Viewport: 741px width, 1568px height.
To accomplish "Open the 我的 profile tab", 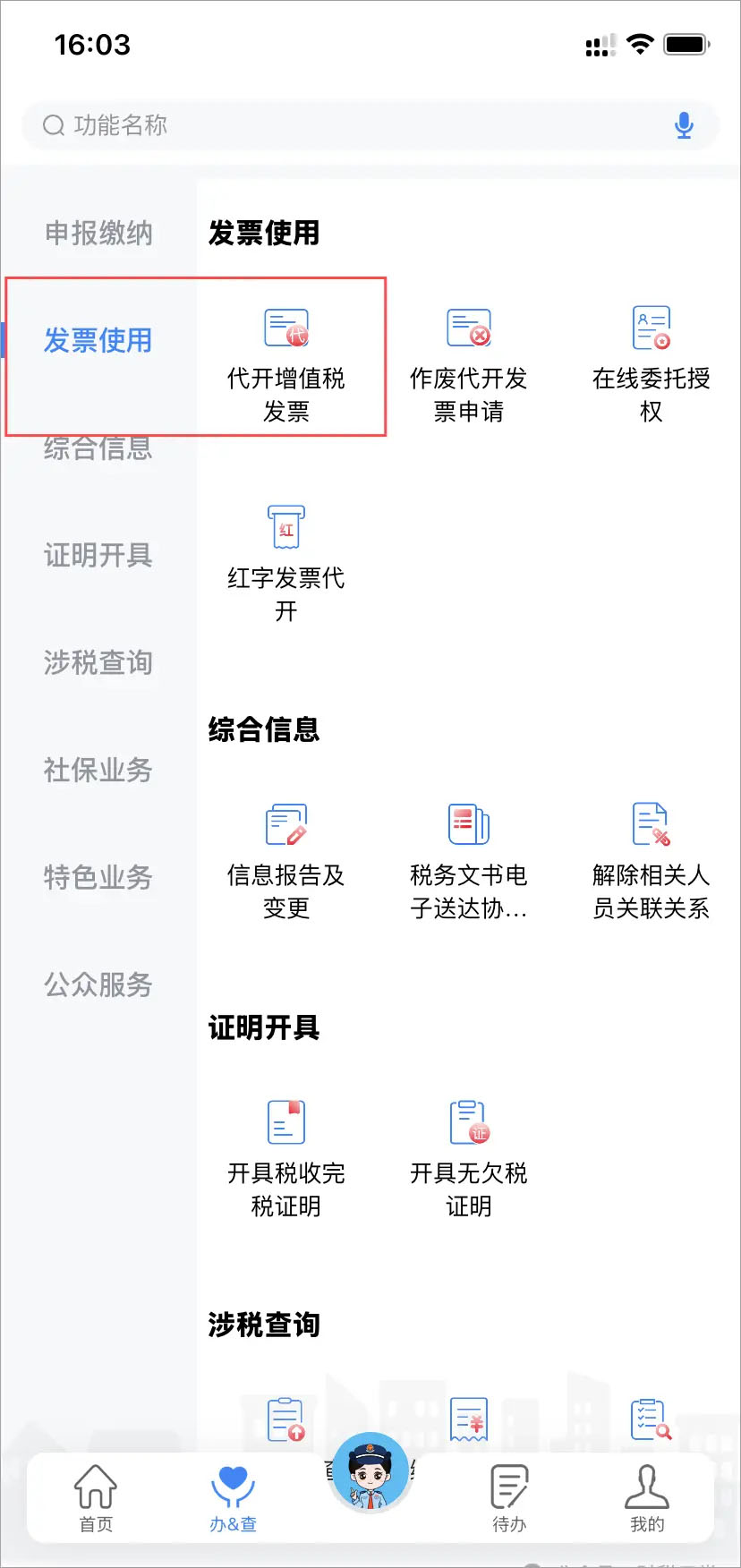I will (x=647, y=1498).
